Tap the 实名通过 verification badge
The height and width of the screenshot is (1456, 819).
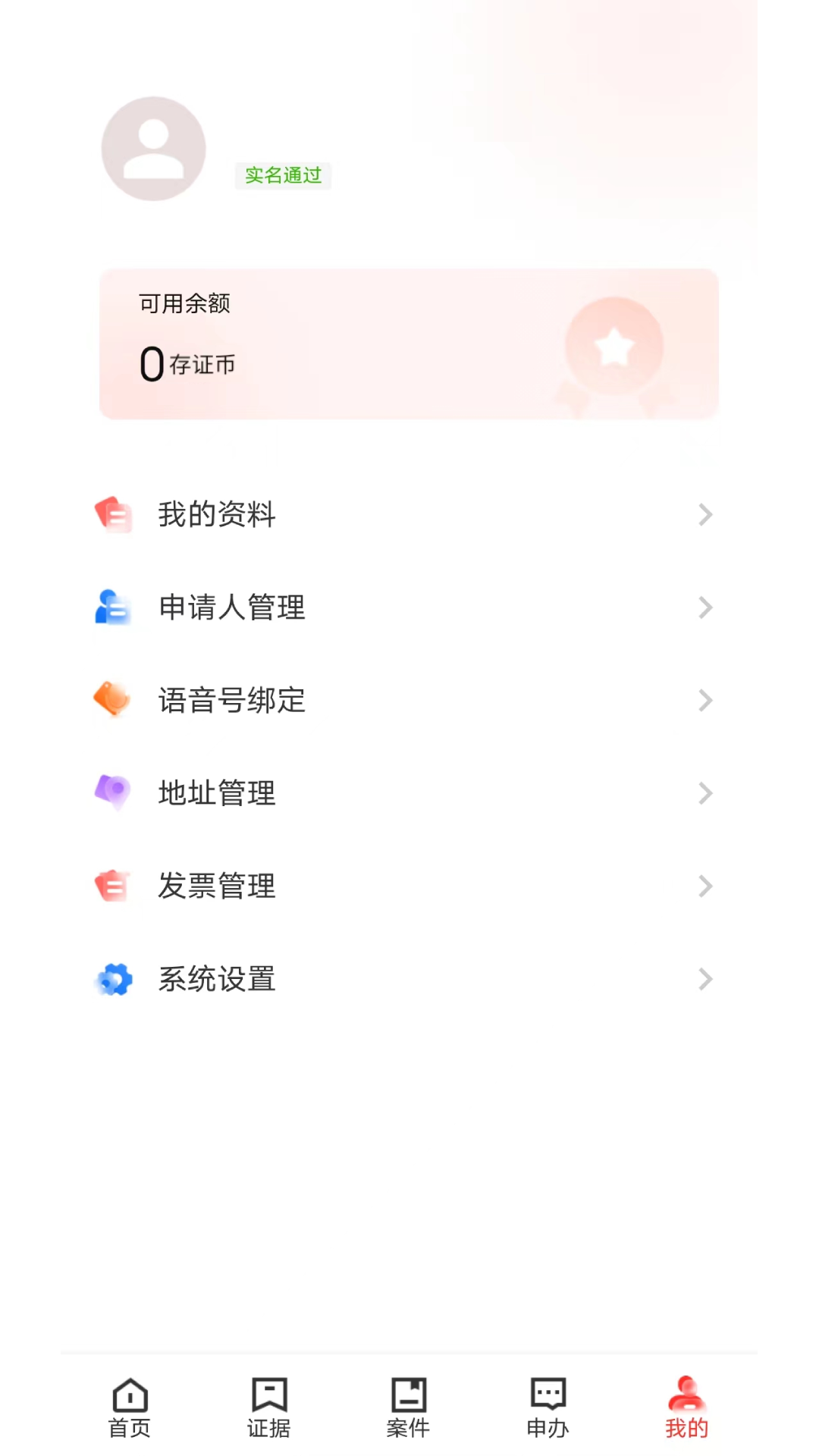[283, 175]
